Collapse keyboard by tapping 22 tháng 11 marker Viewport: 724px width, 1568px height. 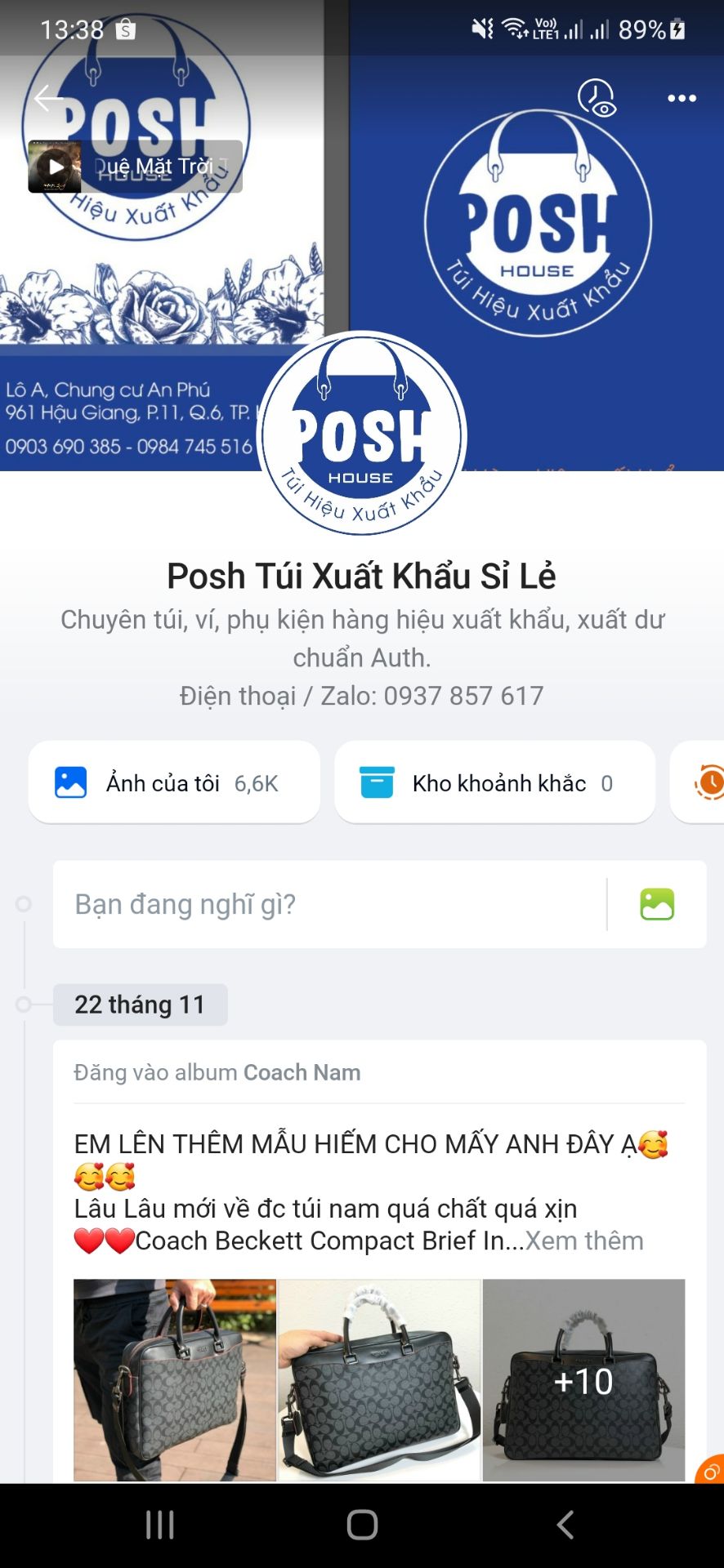140,1004
